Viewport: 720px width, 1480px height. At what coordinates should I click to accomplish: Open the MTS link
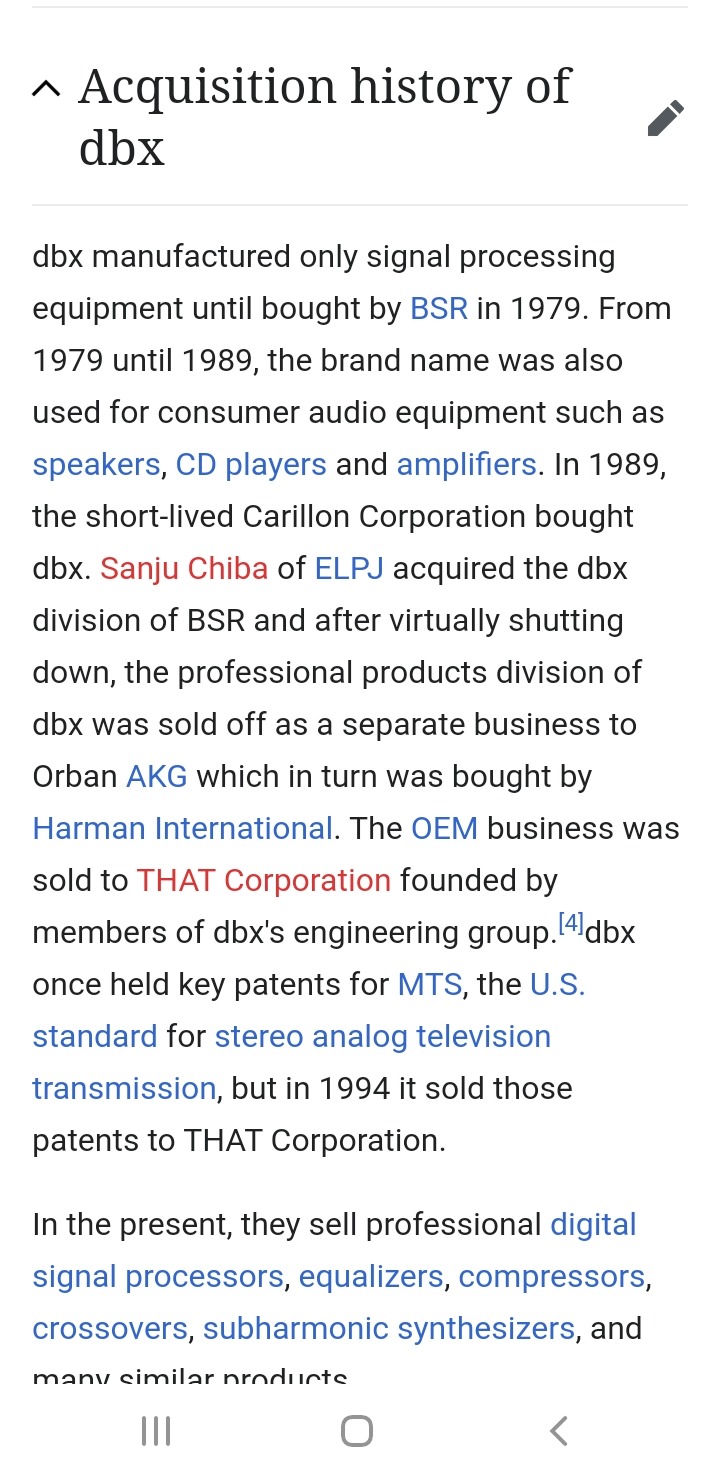pyautogui.click(x=430, y=984)
